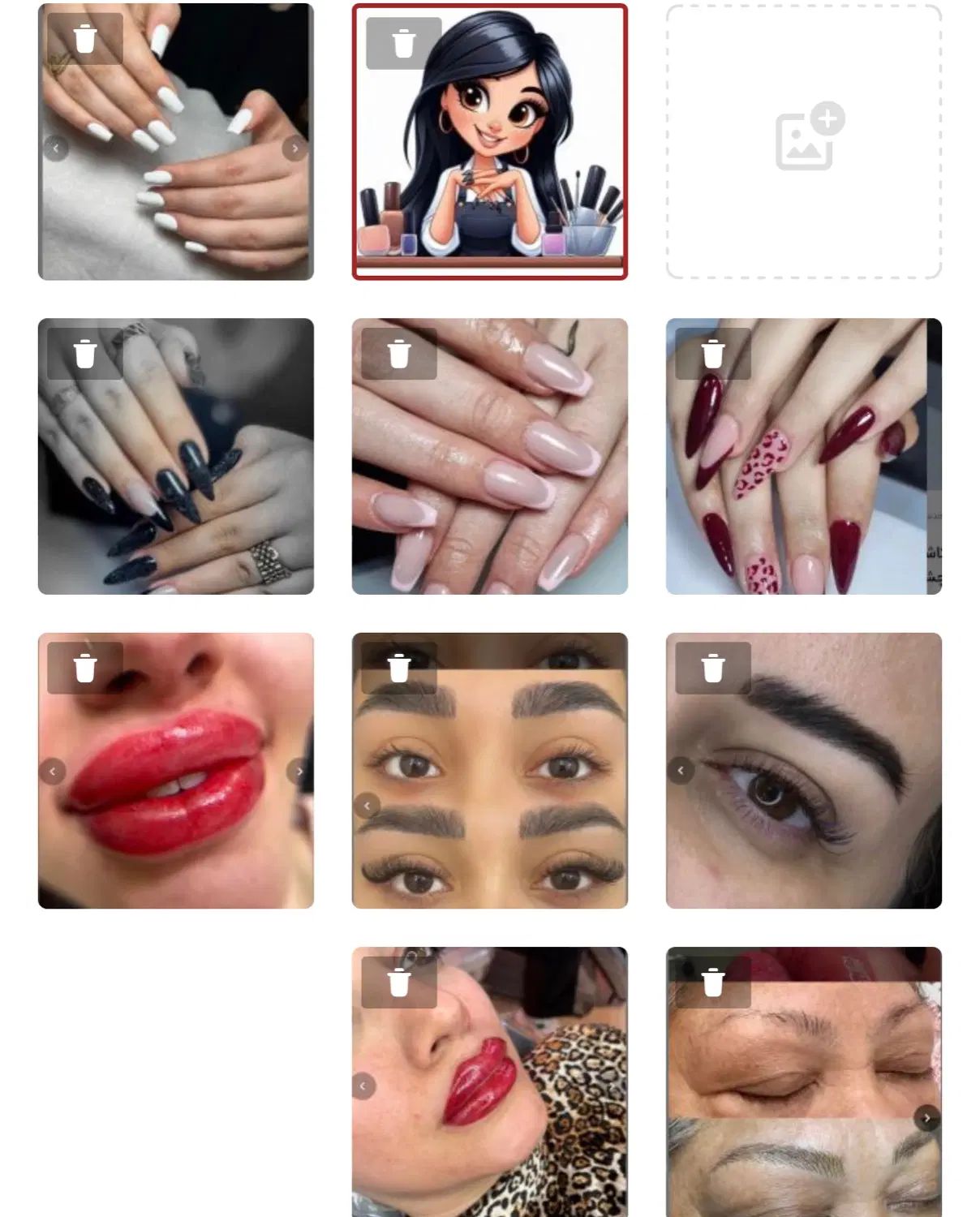Move glossy red lips photo right
Viewport: 980px width, 1217px height.
click(x=299, y=771)
